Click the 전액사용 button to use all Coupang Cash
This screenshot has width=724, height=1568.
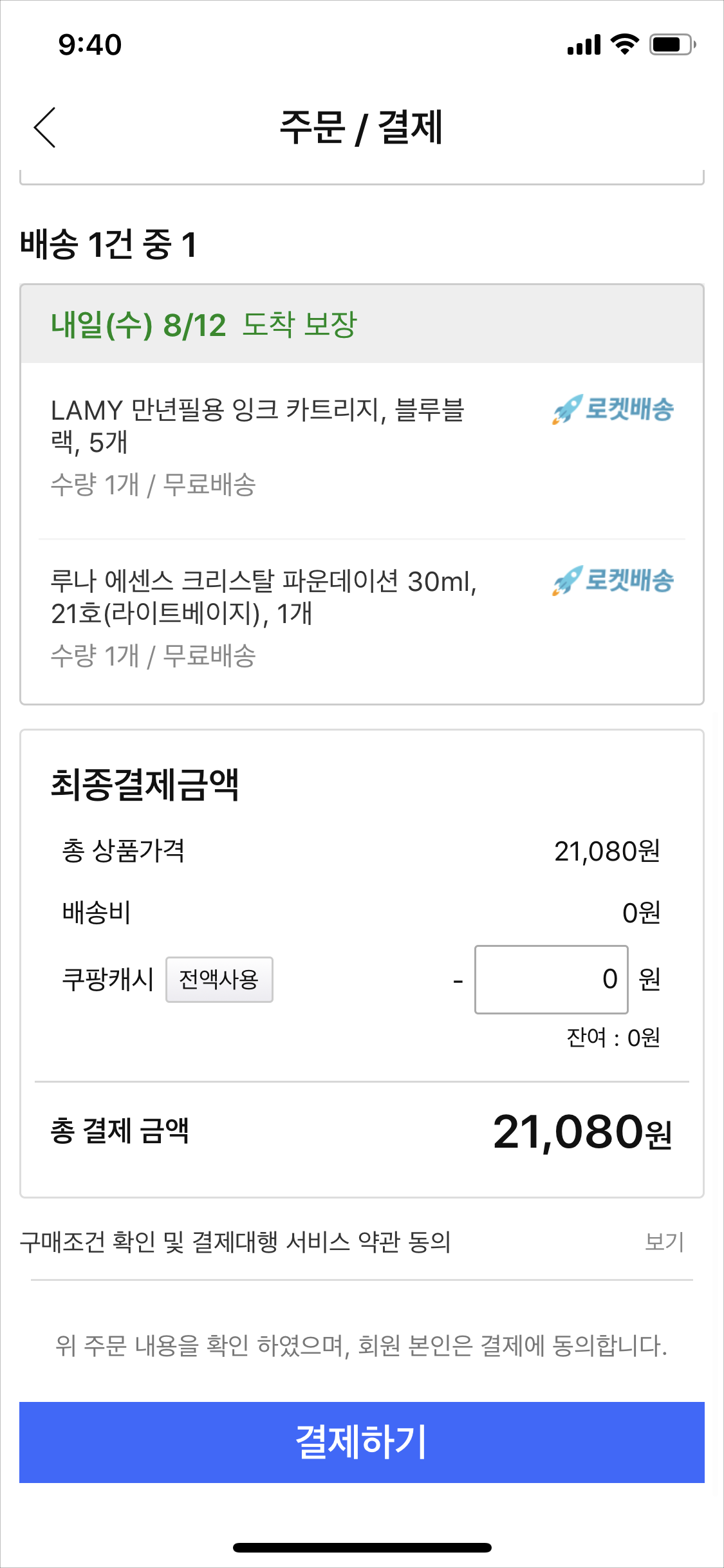(x=219, y=980)
